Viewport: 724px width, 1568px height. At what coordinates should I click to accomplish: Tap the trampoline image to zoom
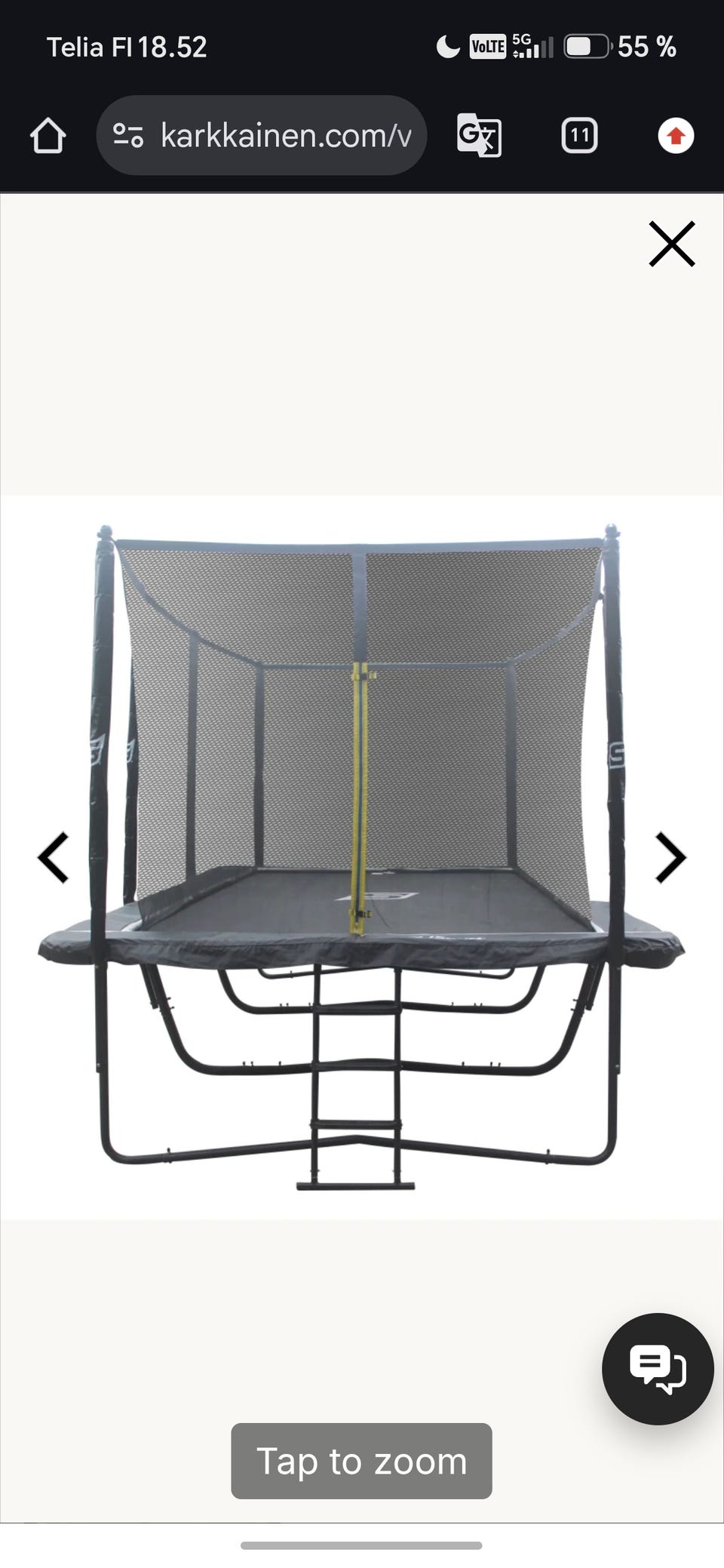(x=362, y=857)
